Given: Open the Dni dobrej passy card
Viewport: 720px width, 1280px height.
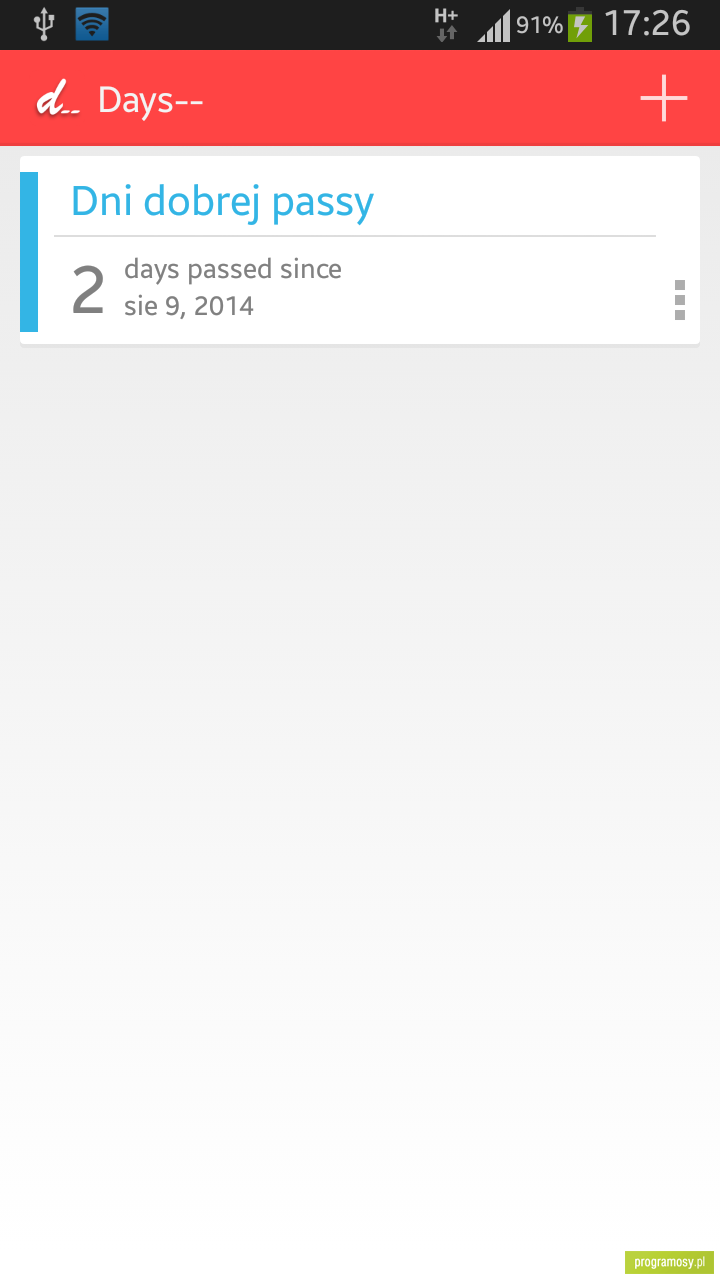Looking at the screenshot, I should tap(360, 250).
